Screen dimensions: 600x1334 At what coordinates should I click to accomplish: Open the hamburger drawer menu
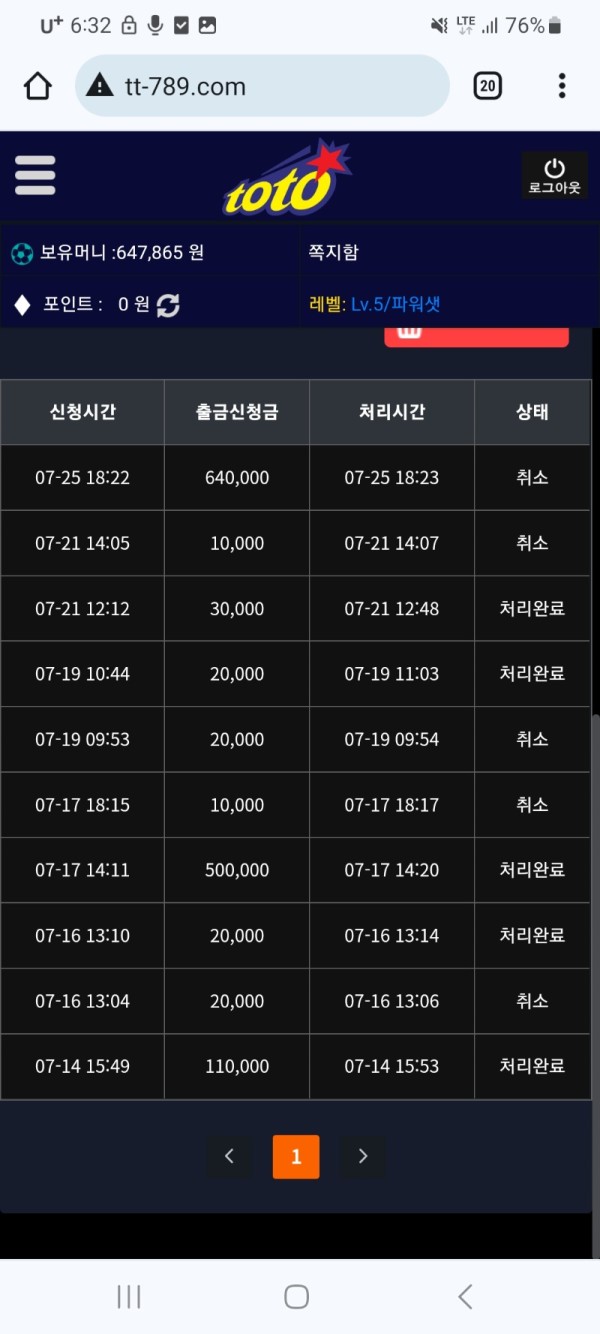[x=35, y=176]
